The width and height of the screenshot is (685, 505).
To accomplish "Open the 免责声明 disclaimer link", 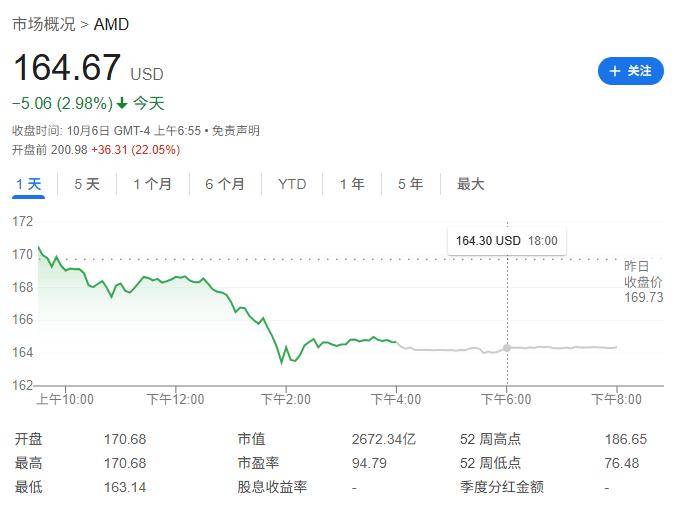I will [236, 131].
